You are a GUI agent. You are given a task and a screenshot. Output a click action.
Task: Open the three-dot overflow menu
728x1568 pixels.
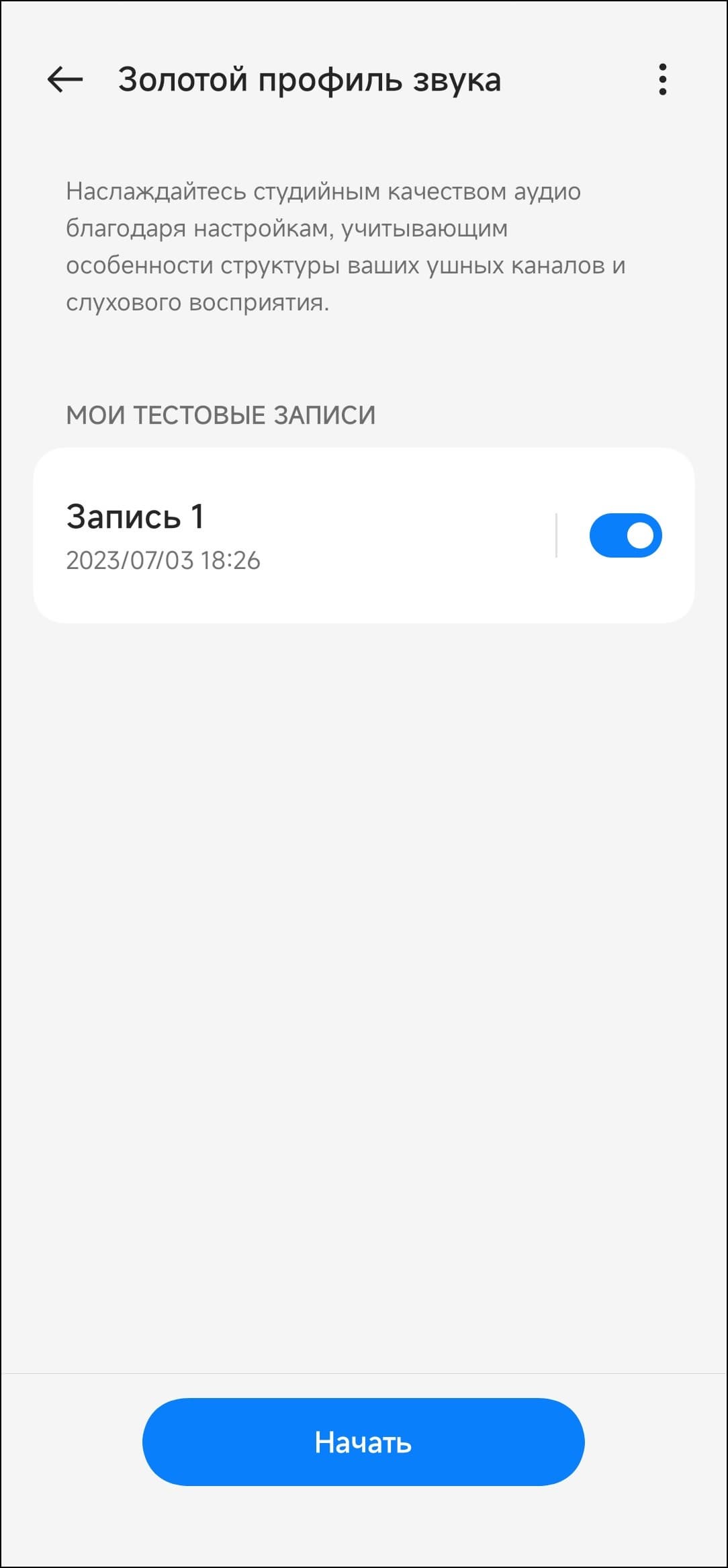[x=662, y=80]
